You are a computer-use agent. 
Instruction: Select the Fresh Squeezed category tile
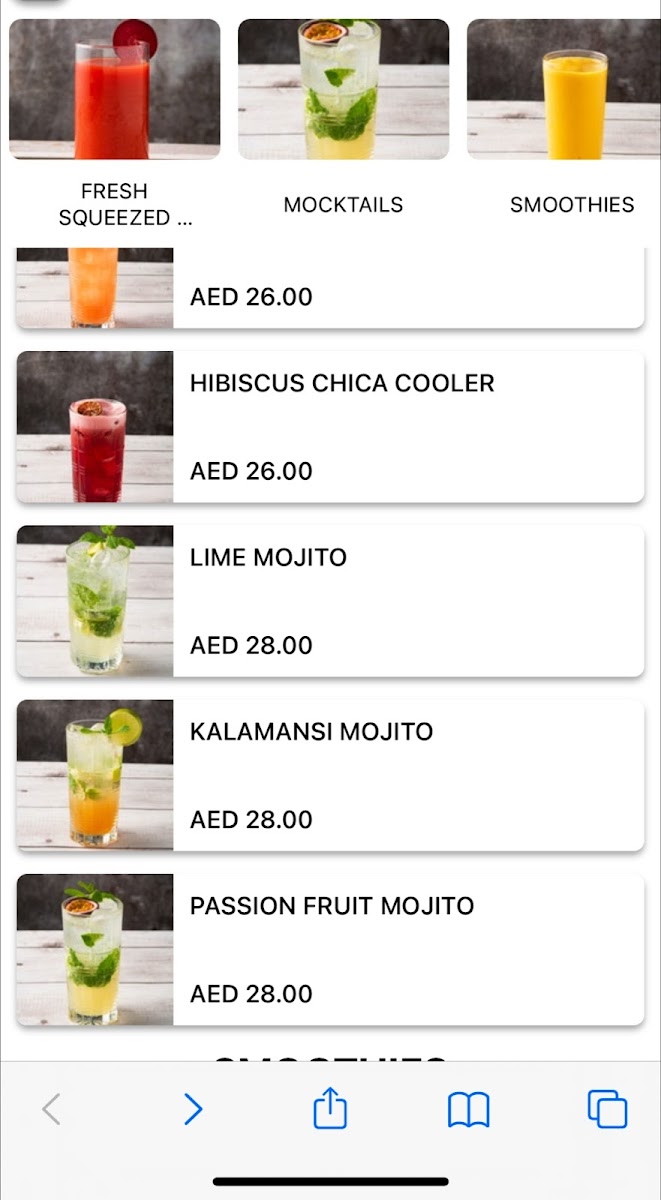point(115,124)
